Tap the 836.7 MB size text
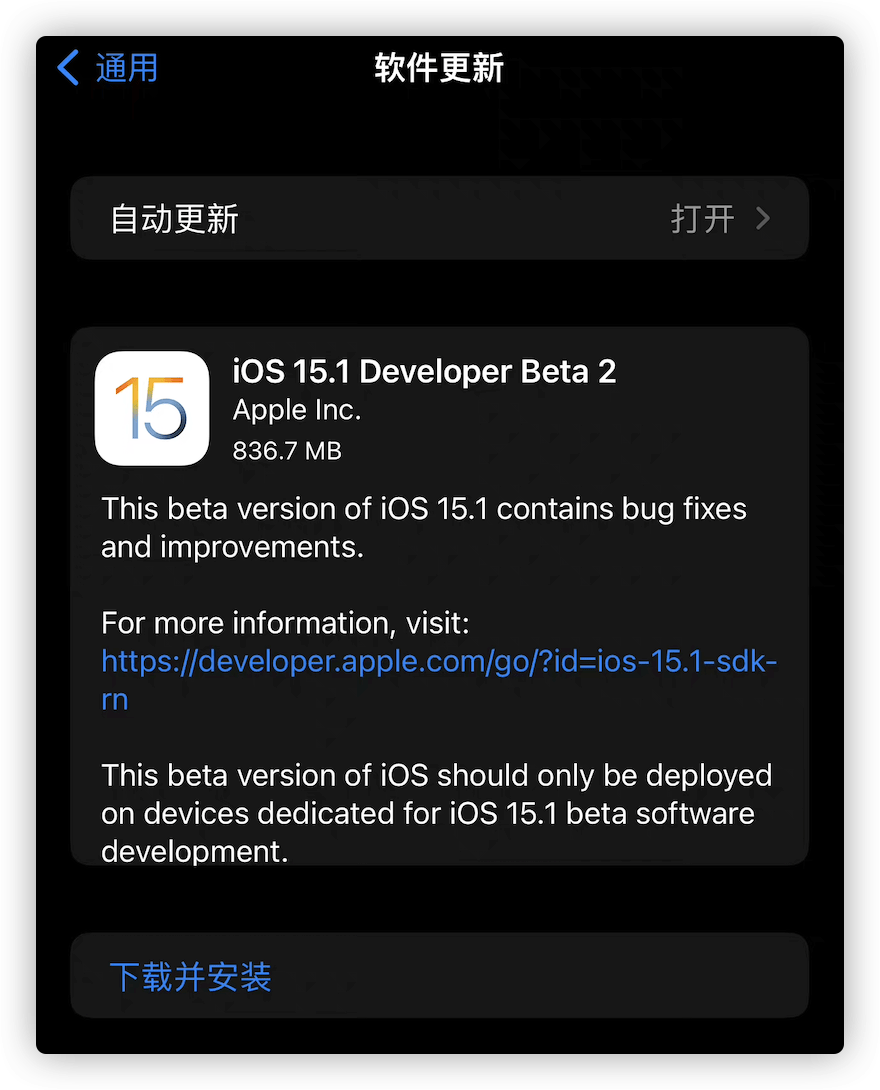The width and height of the screenshot is (880, 1090). click(x=287, y=450)
